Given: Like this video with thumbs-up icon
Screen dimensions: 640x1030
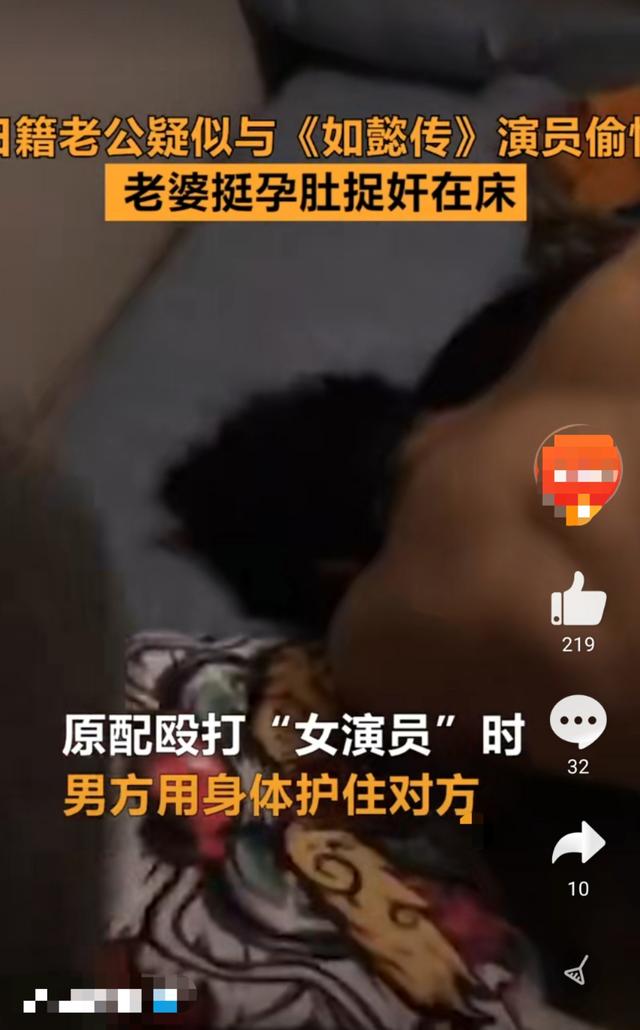Looking at the screenshot, I should (578, 600).
